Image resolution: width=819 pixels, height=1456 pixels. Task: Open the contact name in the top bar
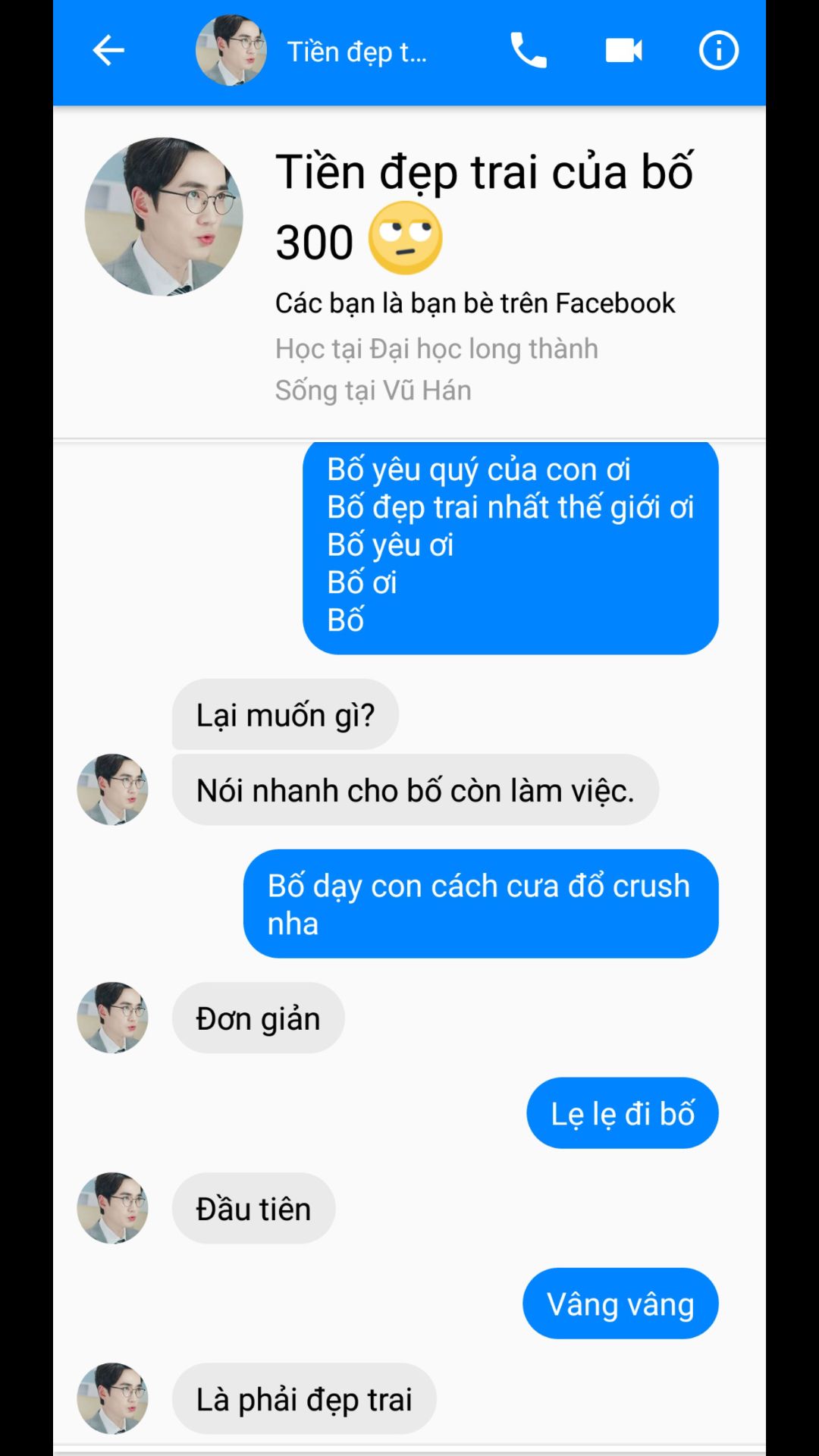356,52
